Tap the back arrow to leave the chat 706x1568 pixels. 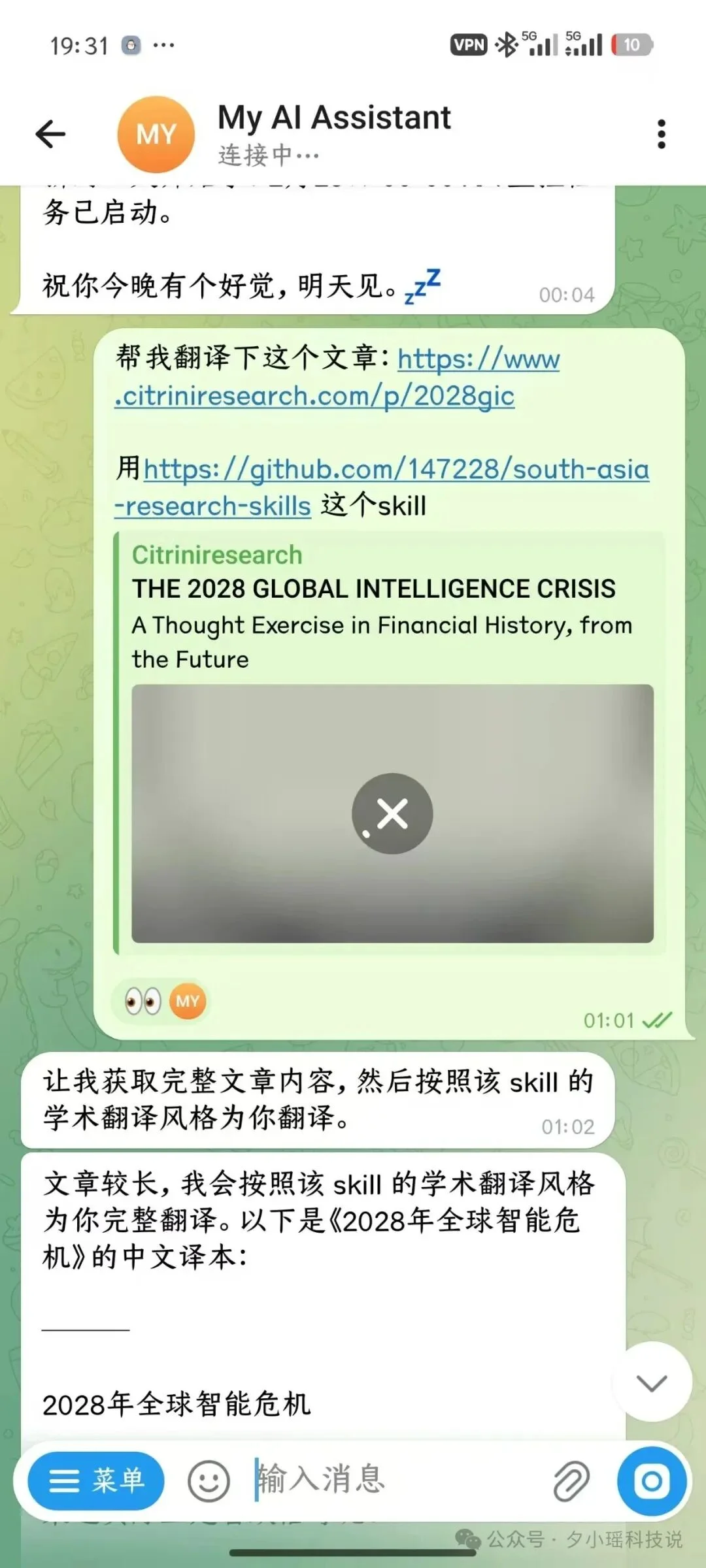coord(51,133)
